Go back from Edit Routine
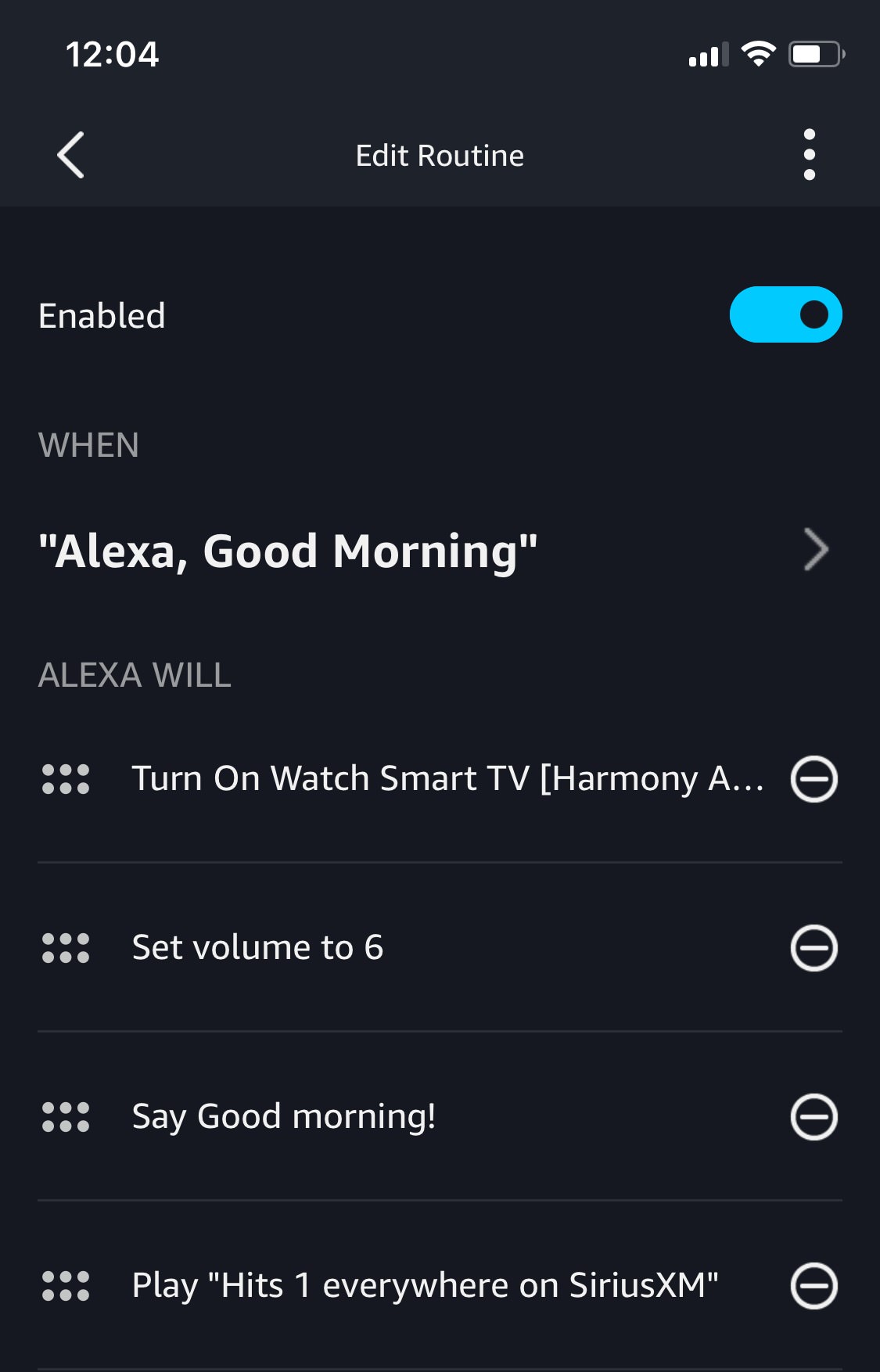 [x=70, y=155]
